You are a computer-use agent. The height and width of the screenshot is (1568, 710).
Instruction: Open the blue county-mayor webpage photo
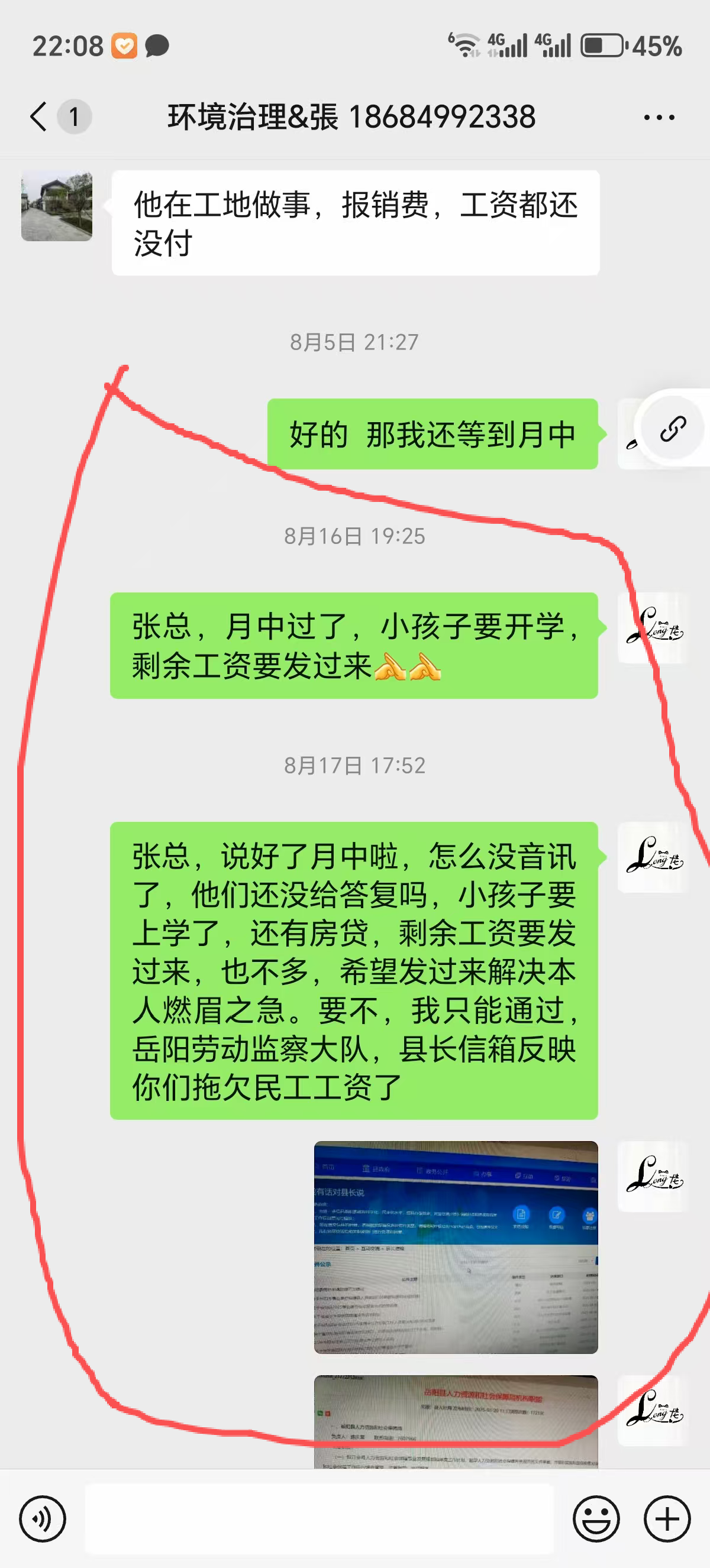pos(456,1247)
